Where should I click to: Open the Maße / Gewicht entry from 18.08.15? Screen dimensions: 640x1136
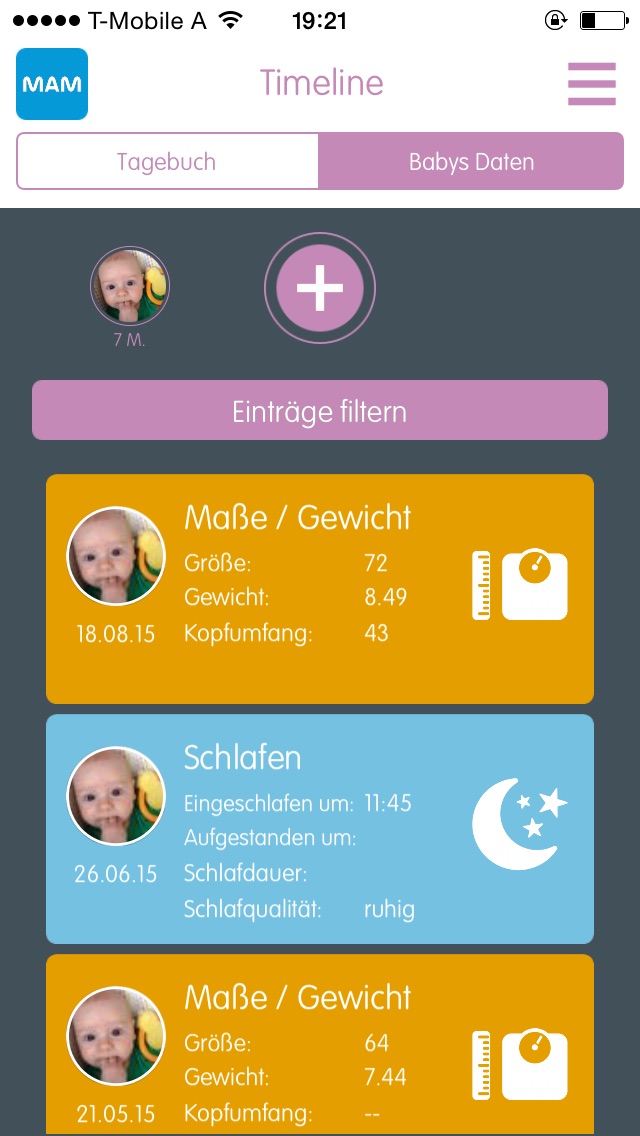click(x=320, y=589)
